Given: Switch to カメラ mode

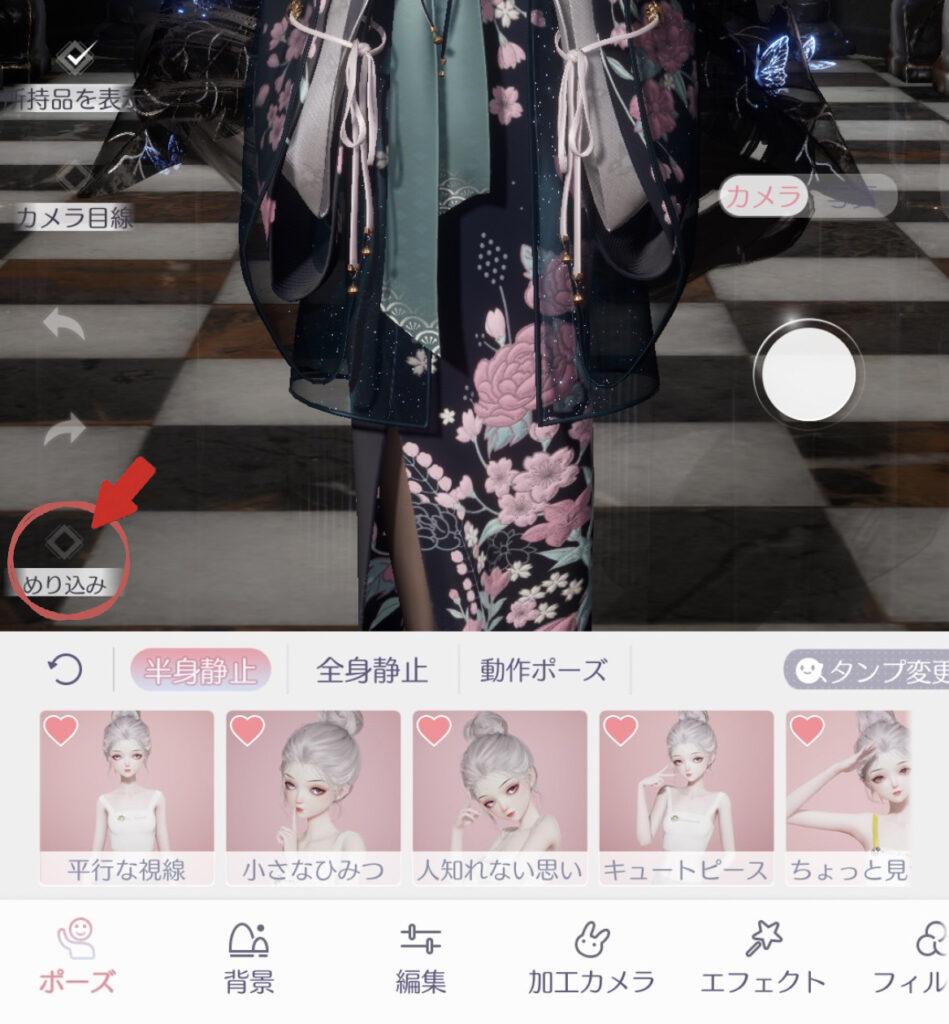Looking at the screenshot, I should [x=763, y=197].
